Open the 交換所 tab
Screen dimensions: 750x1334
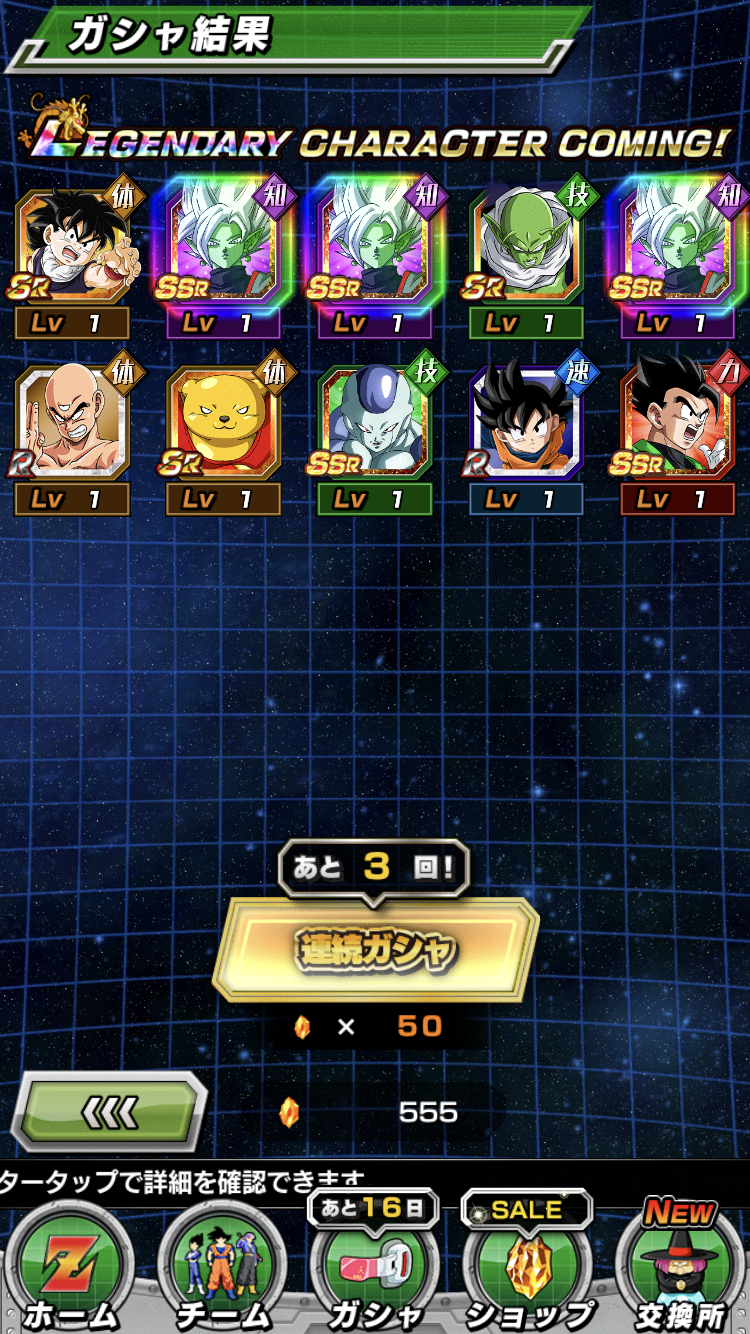[x=680, y=1266]
